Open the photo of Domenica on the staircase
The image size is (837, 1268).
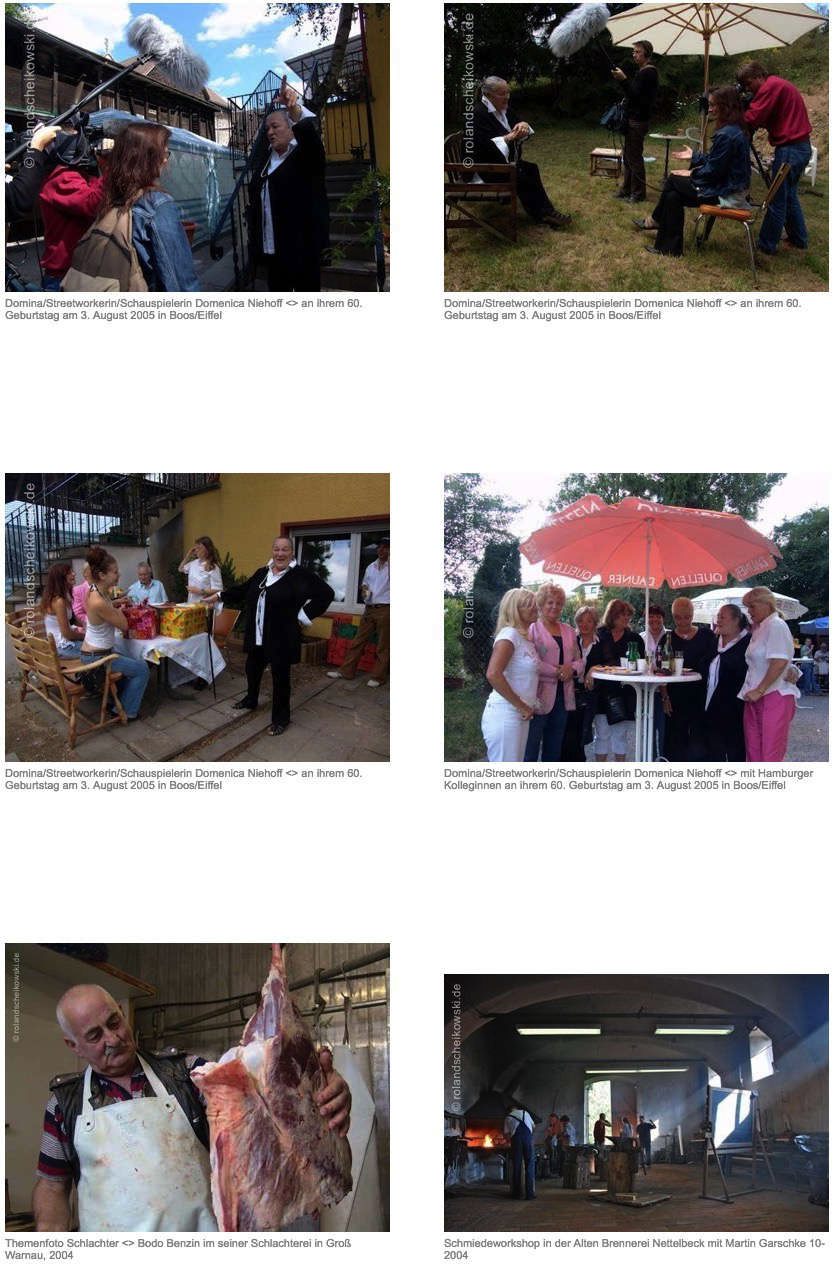pyautogui.click(x=197, y=147)
